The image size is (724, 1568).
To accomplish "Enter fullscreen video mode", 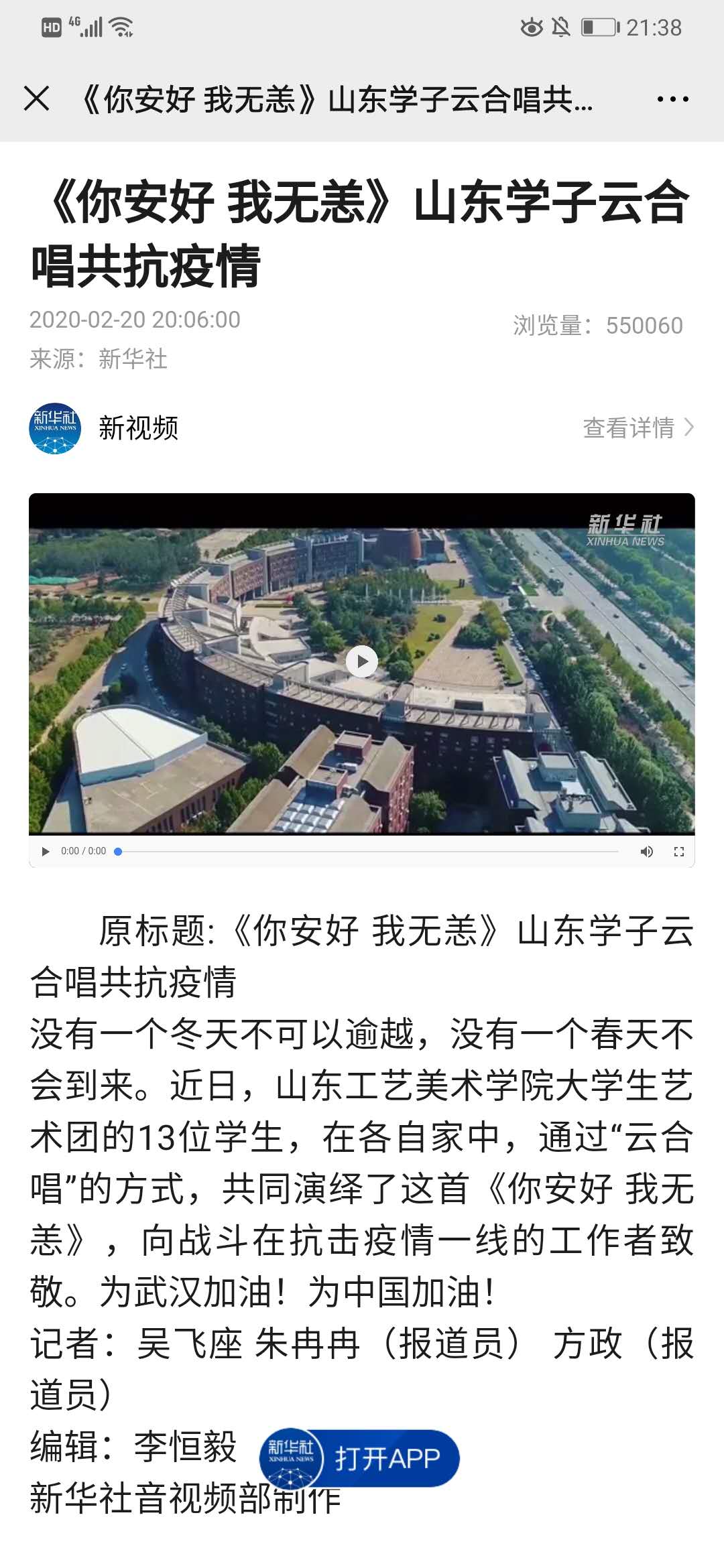I will 678,851.
